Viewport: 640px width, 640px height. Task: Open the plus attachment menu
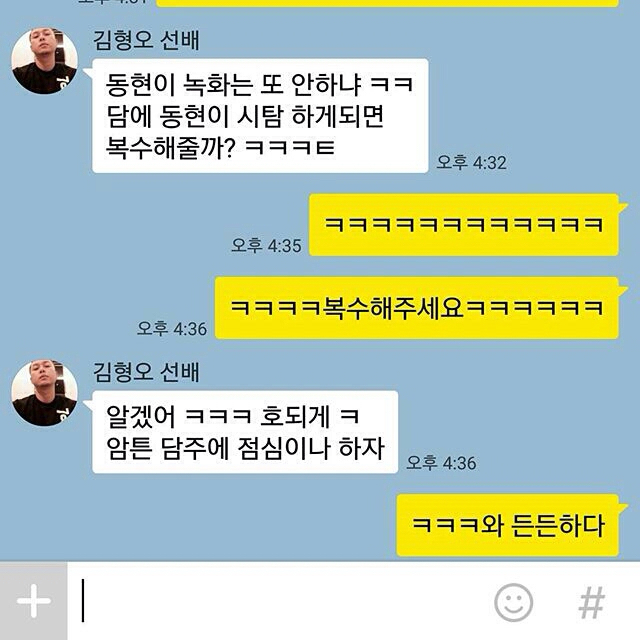[x=33, y=601]
